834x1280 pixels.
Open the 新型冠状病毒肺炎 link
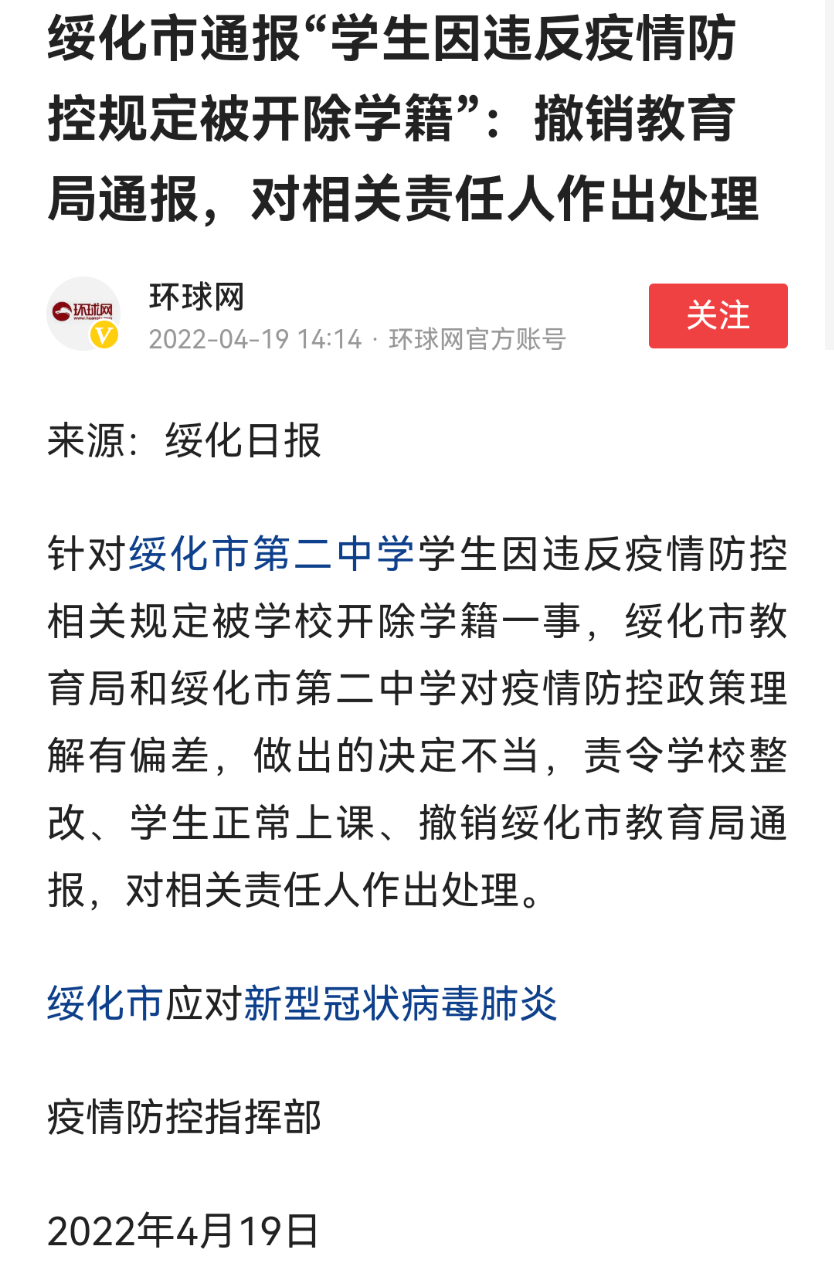click(400, 1003)
